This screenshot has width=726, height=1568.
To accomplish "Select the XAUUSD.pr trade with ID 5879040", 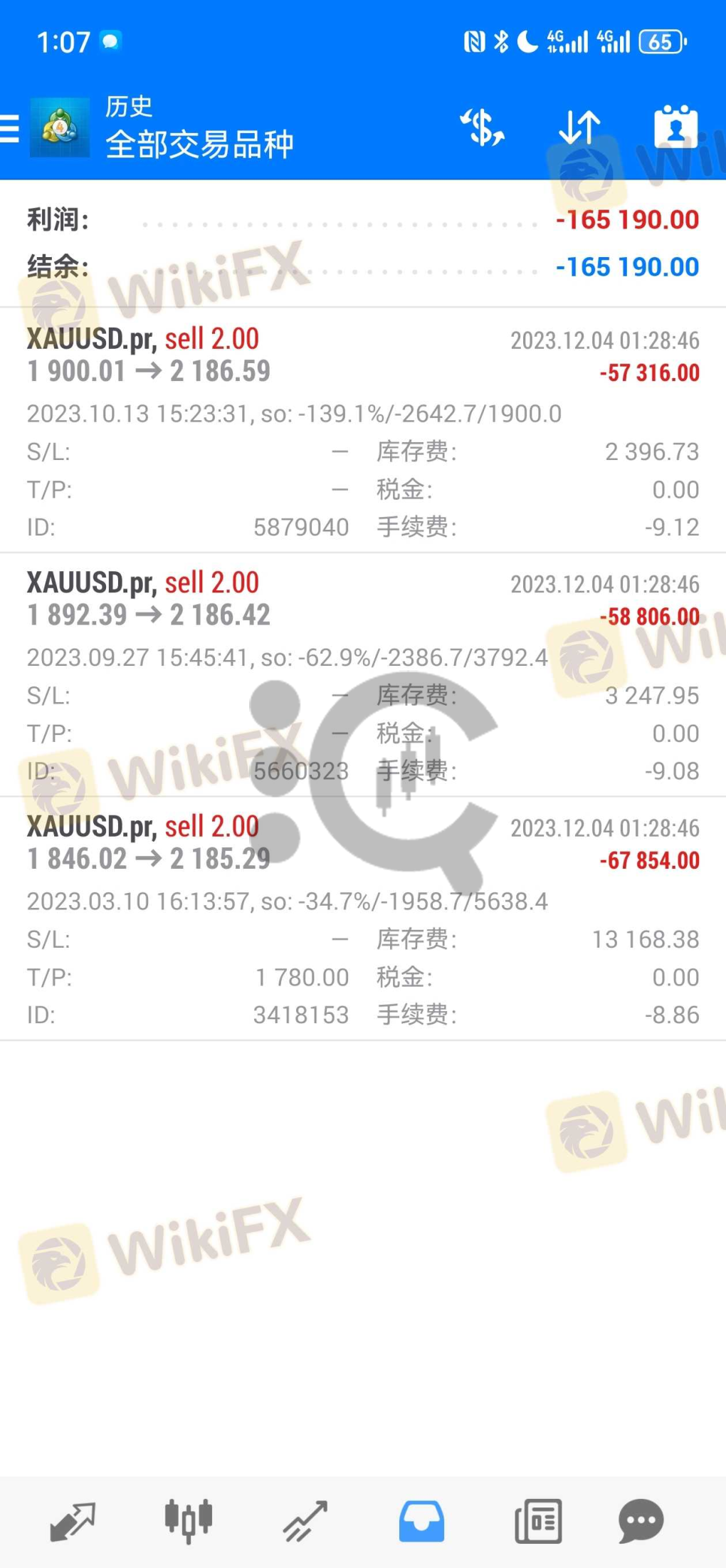I will (x=363, y=431).
